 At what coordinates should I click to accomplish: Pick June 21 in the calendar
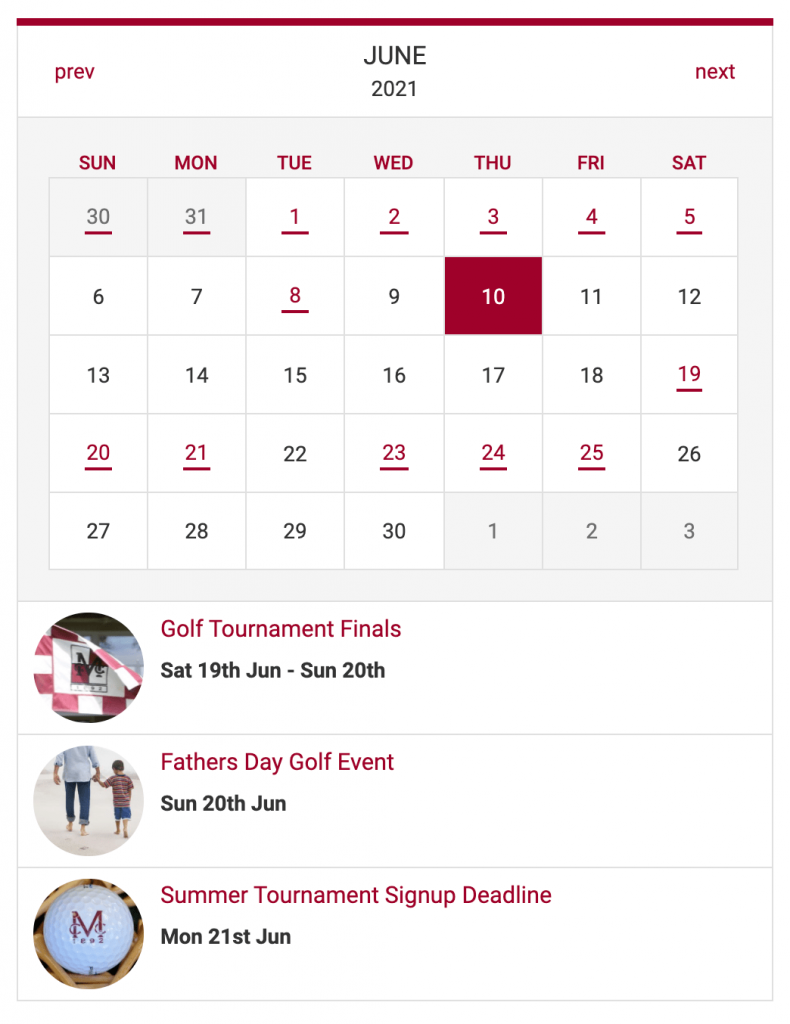(x=196, y=453)
